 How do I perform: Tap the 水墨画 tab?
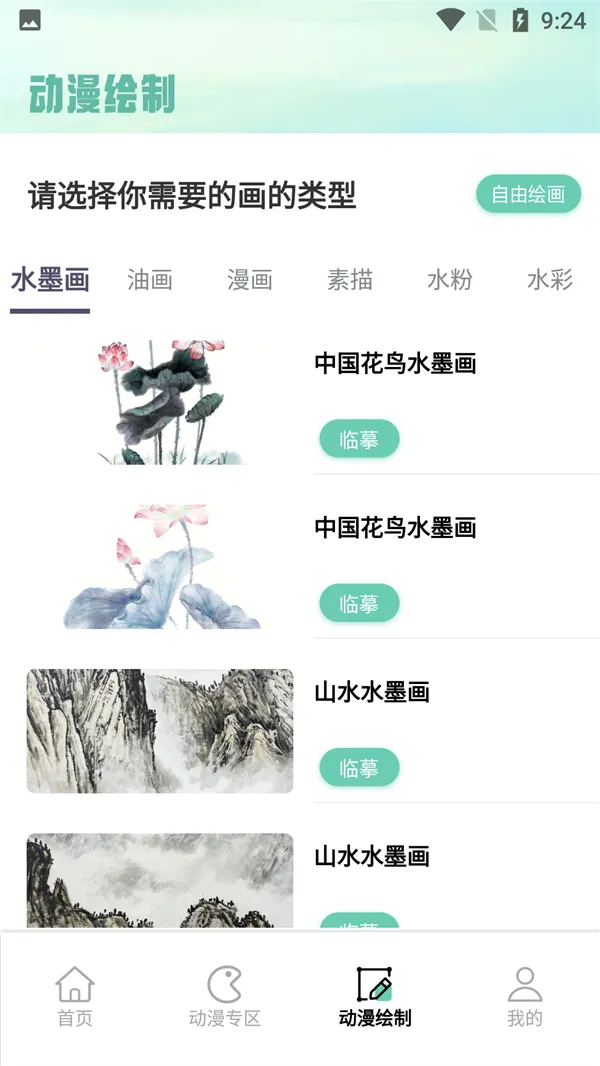click(50, 280)
